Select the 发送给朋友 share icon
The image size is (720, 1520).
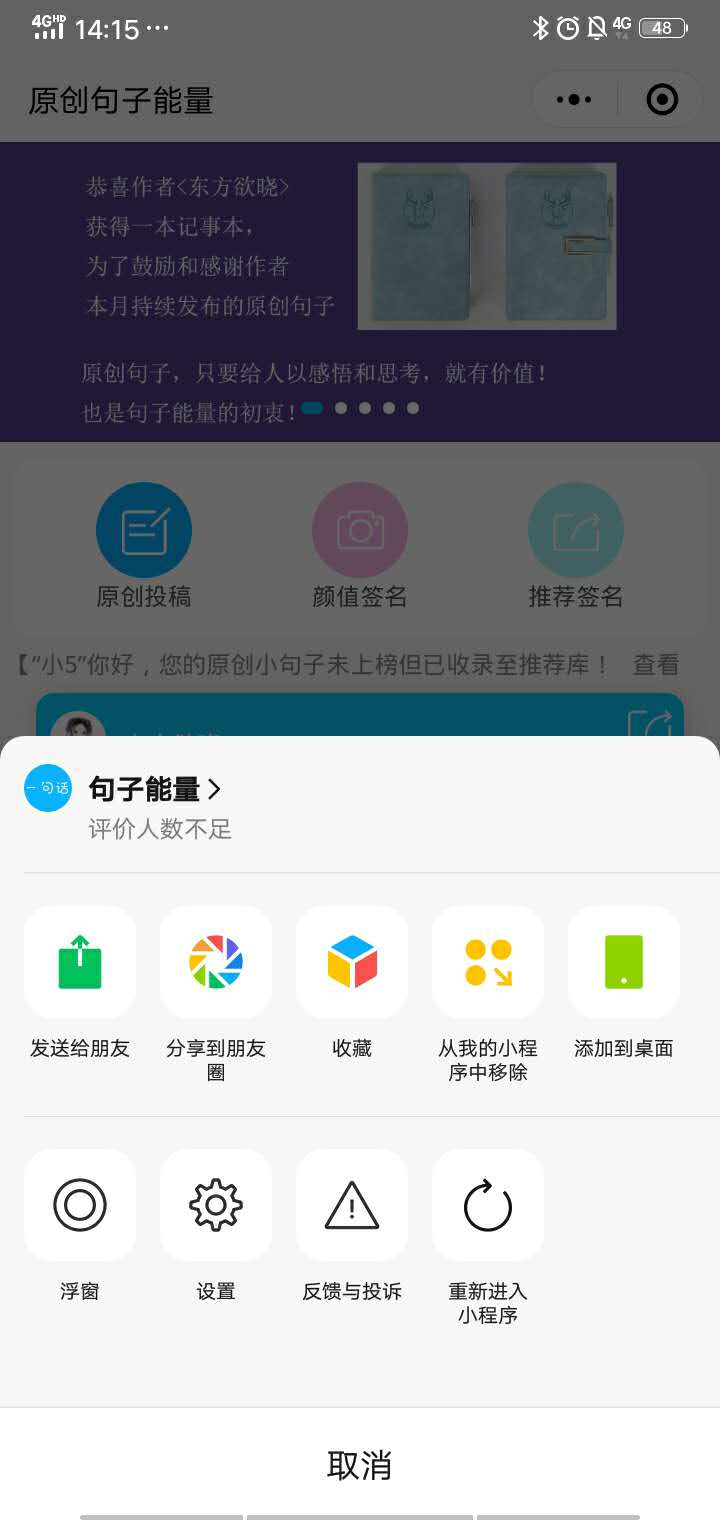tap(80, 962)
